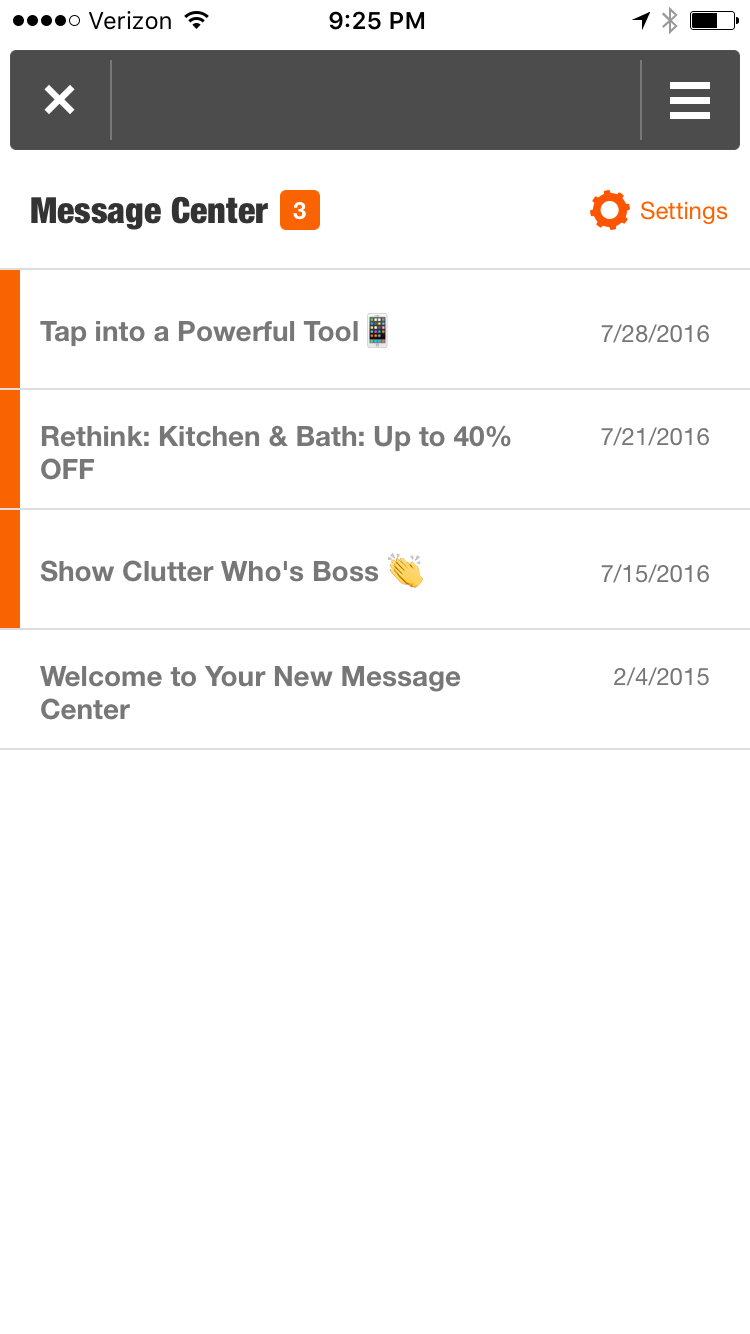
Task: Open Settings from the Message Center header
Action: pos(684,210)
